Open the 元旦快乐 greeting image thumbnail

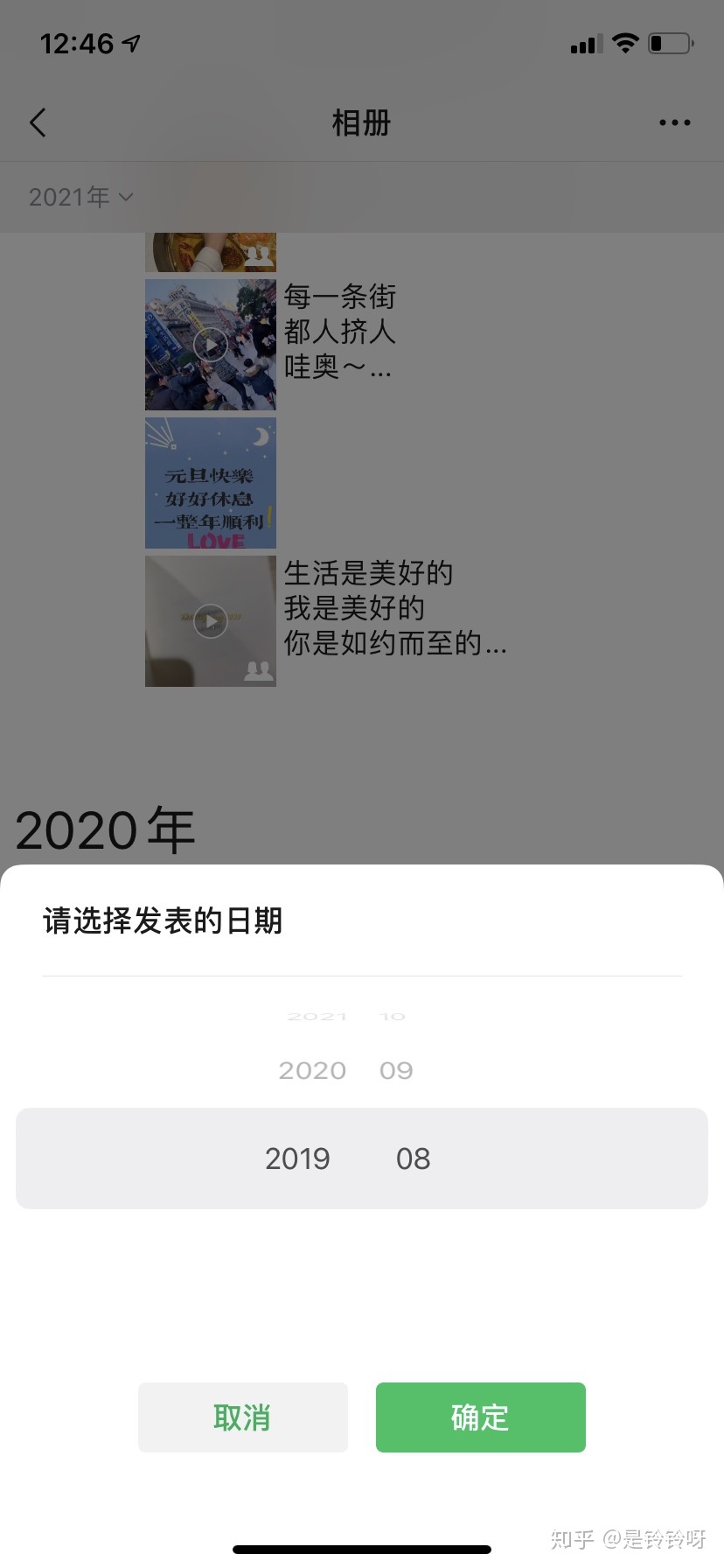point(210,483)
